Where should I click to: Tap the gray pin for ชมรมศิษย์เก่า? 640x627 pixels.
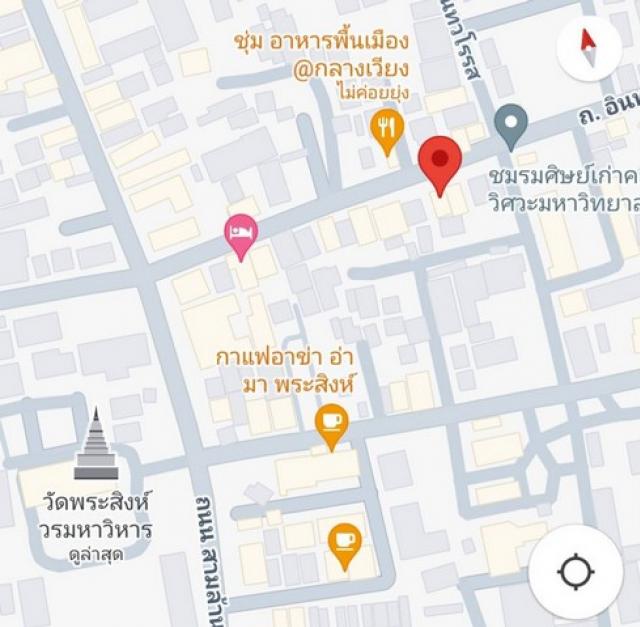pos(512,124)
